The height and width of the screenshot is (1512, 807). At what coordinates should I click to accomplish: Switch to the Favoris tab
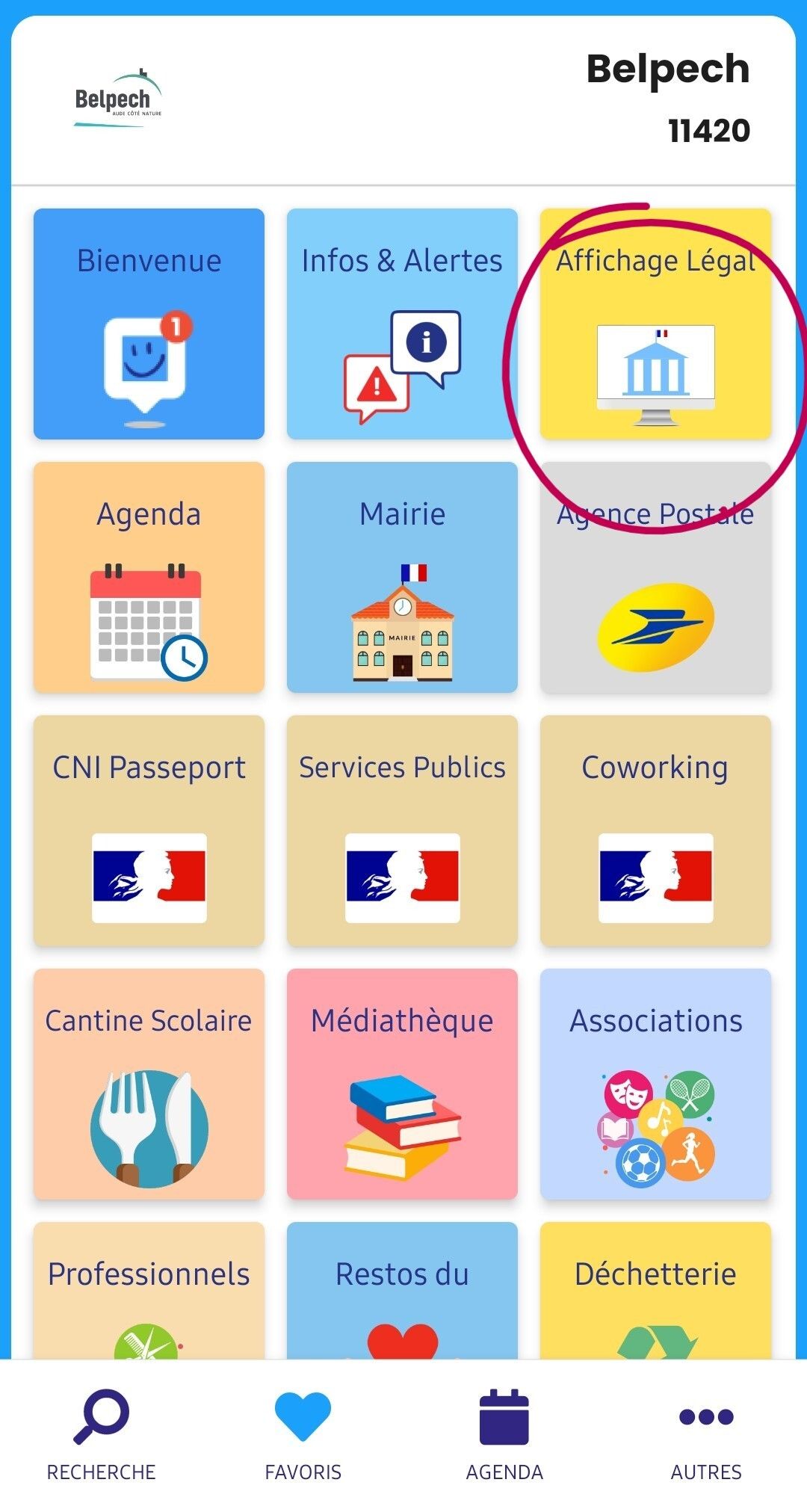[303, 1435]
